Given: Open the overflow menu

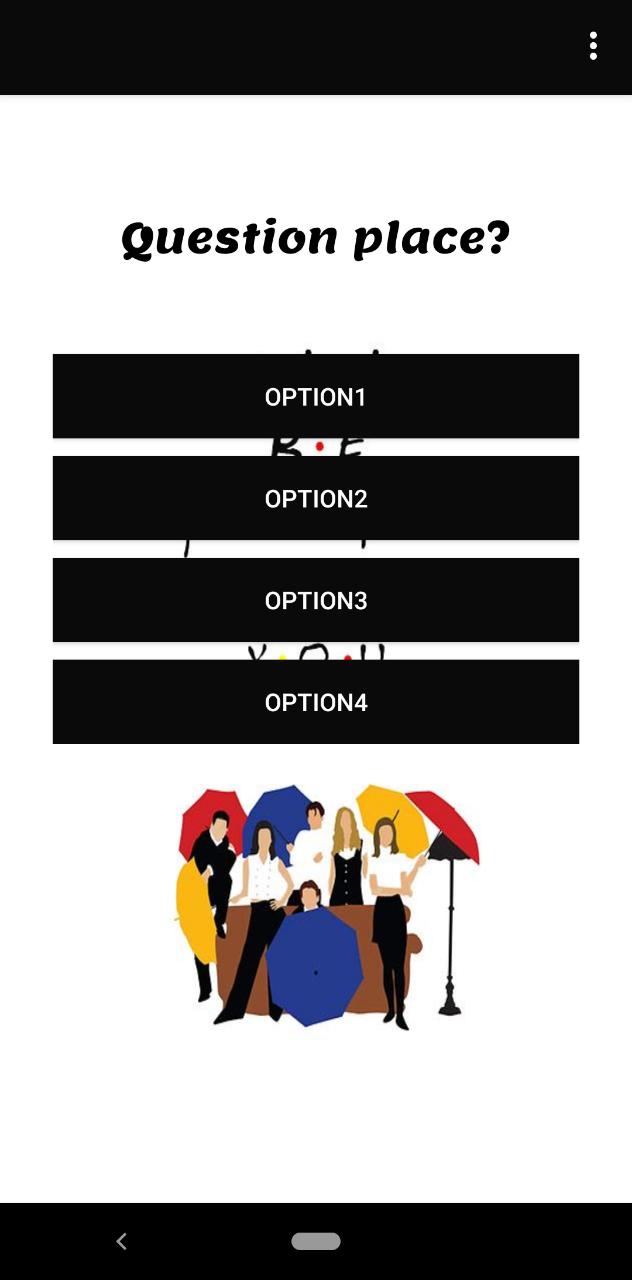Looking at the screenshot, I should [593, 46].
